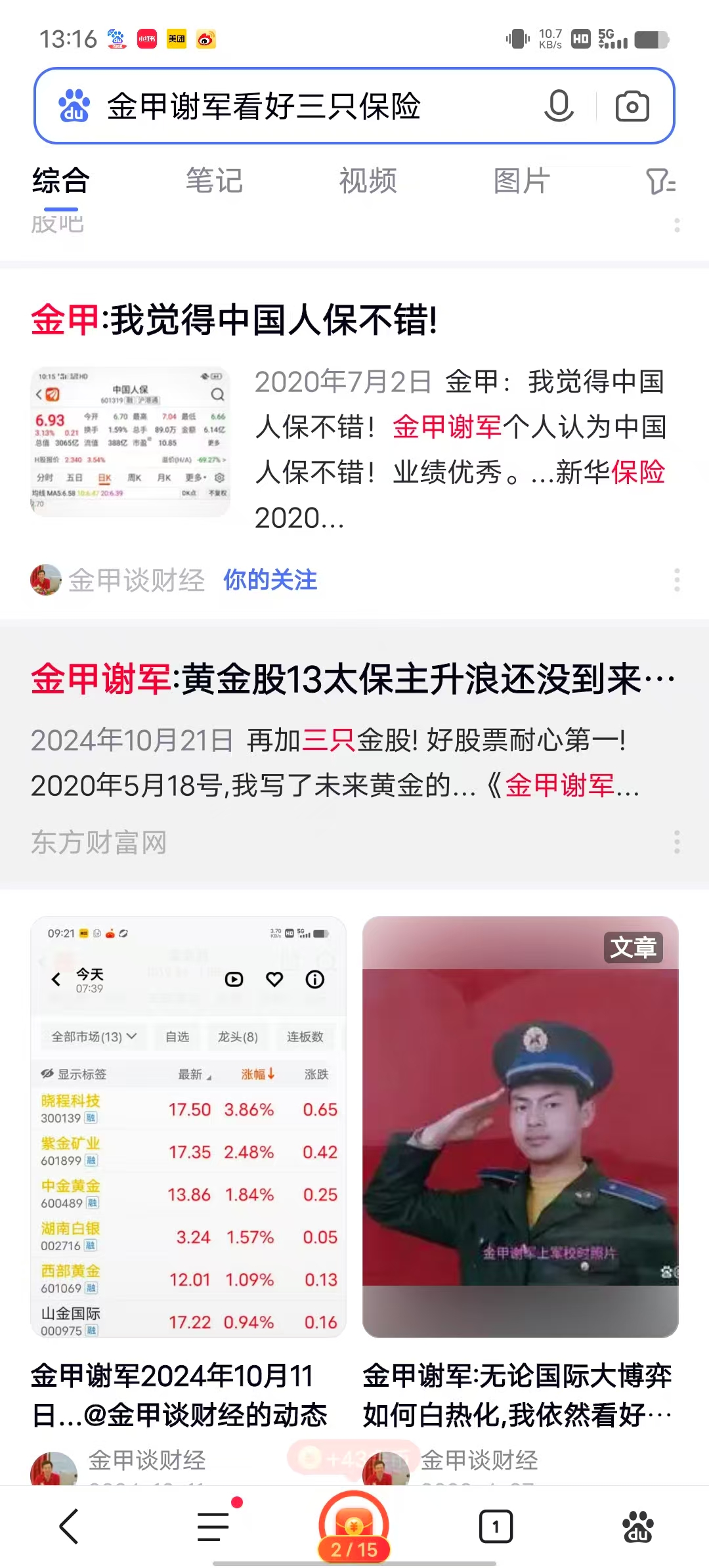
Task: Switch to the 综合 tab
Action: (61, 181)
